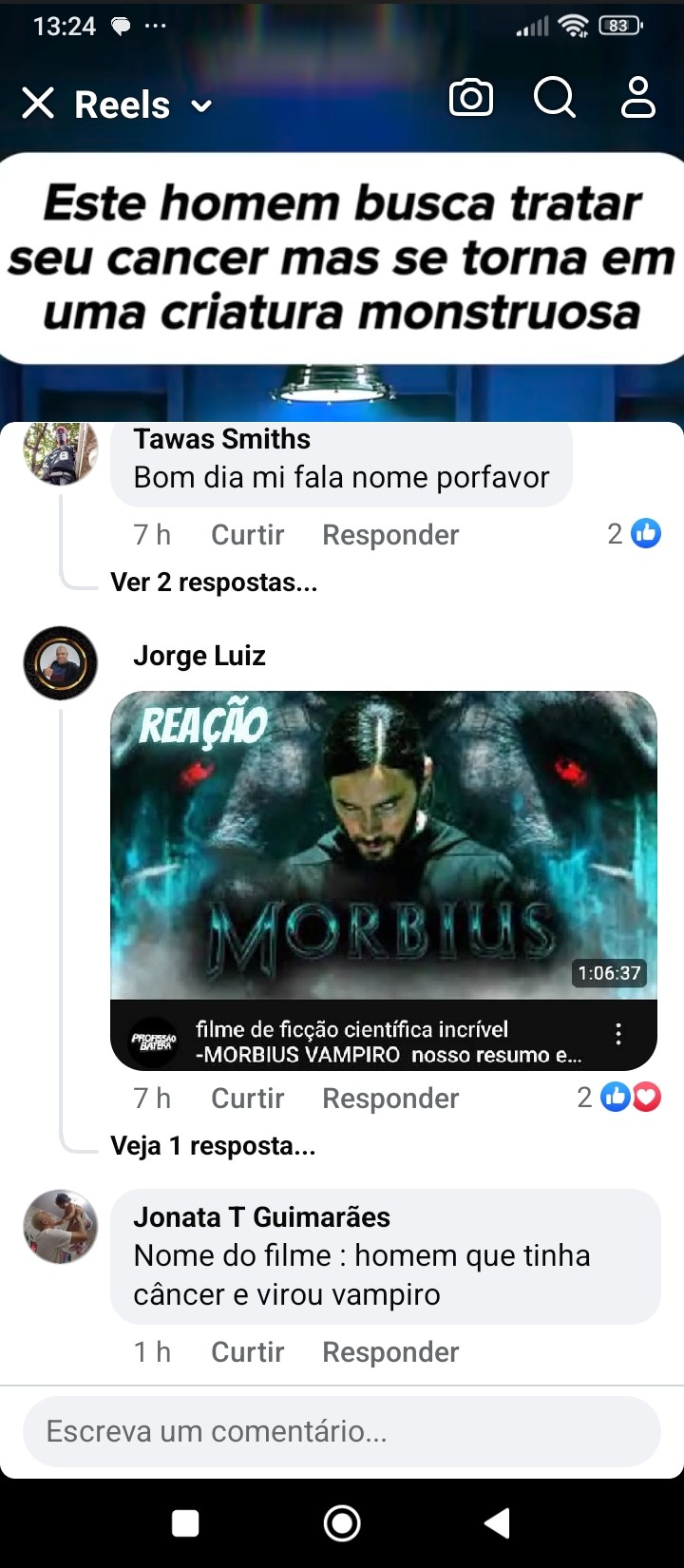Go back with the system back button
The image size is (684, 1568).
pos(498,1523)
